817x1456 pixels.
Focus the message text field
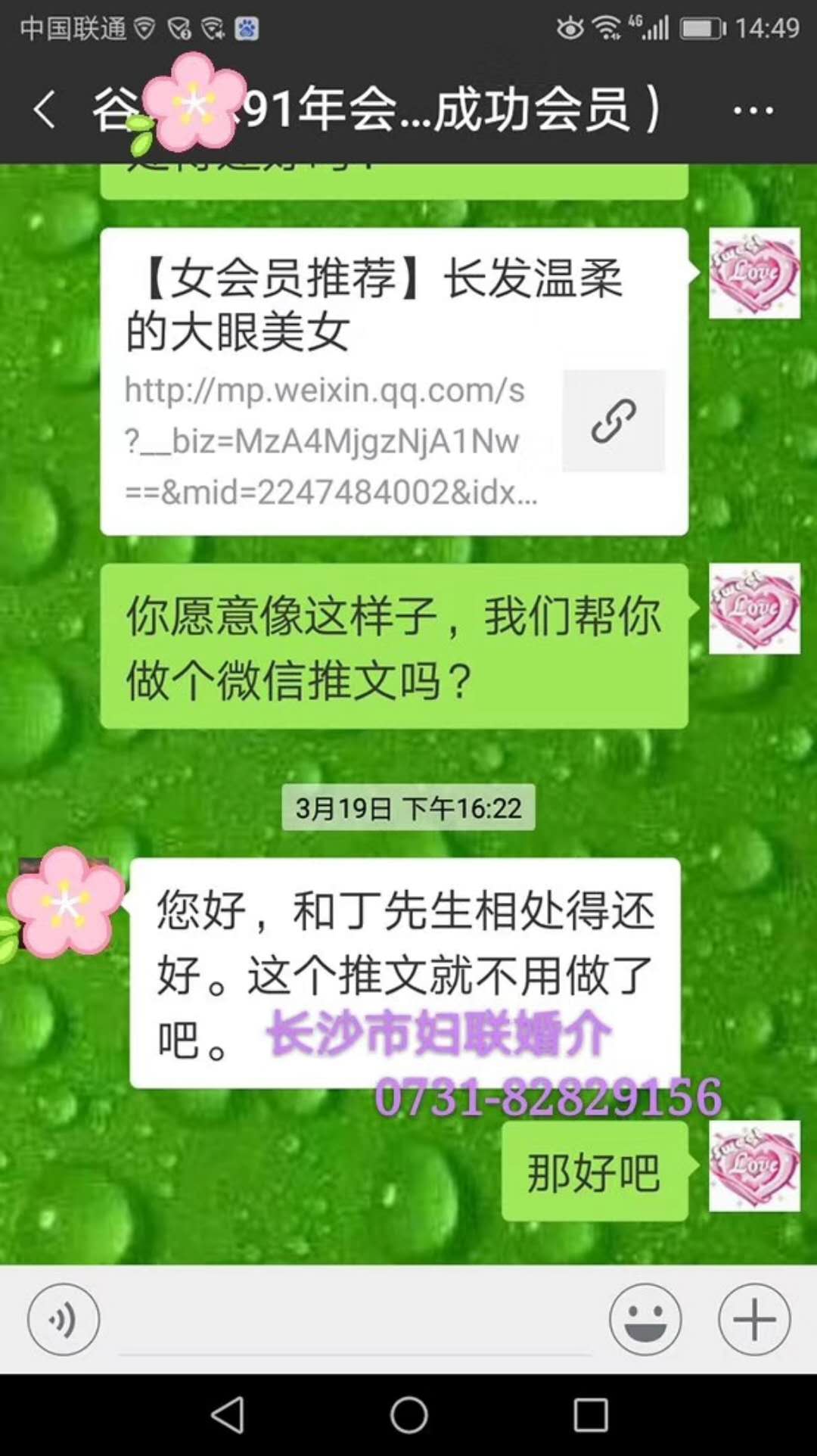click(x=354, y=1321)
